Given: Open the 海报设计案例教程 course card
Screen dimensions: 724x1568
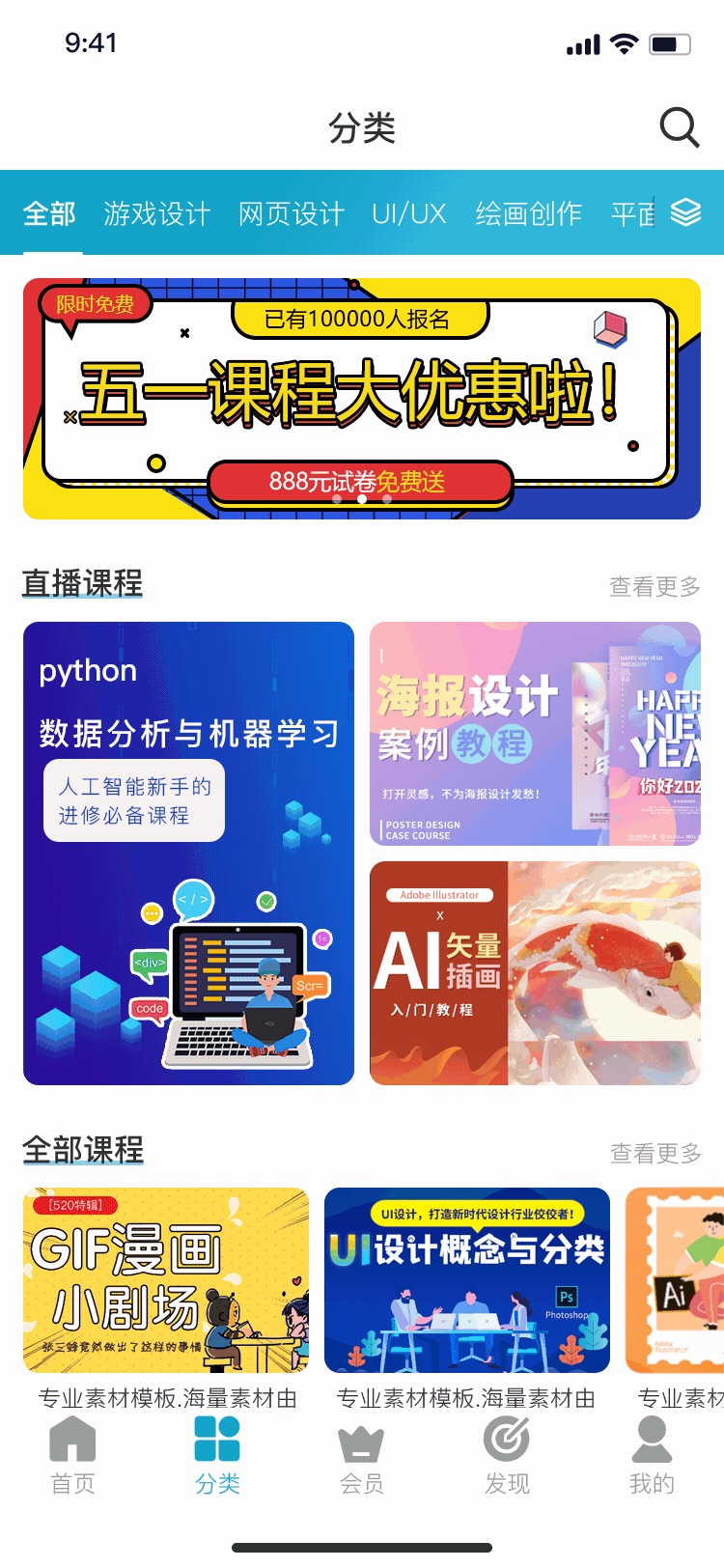Looking at the screenshot, I should [535, 734].
